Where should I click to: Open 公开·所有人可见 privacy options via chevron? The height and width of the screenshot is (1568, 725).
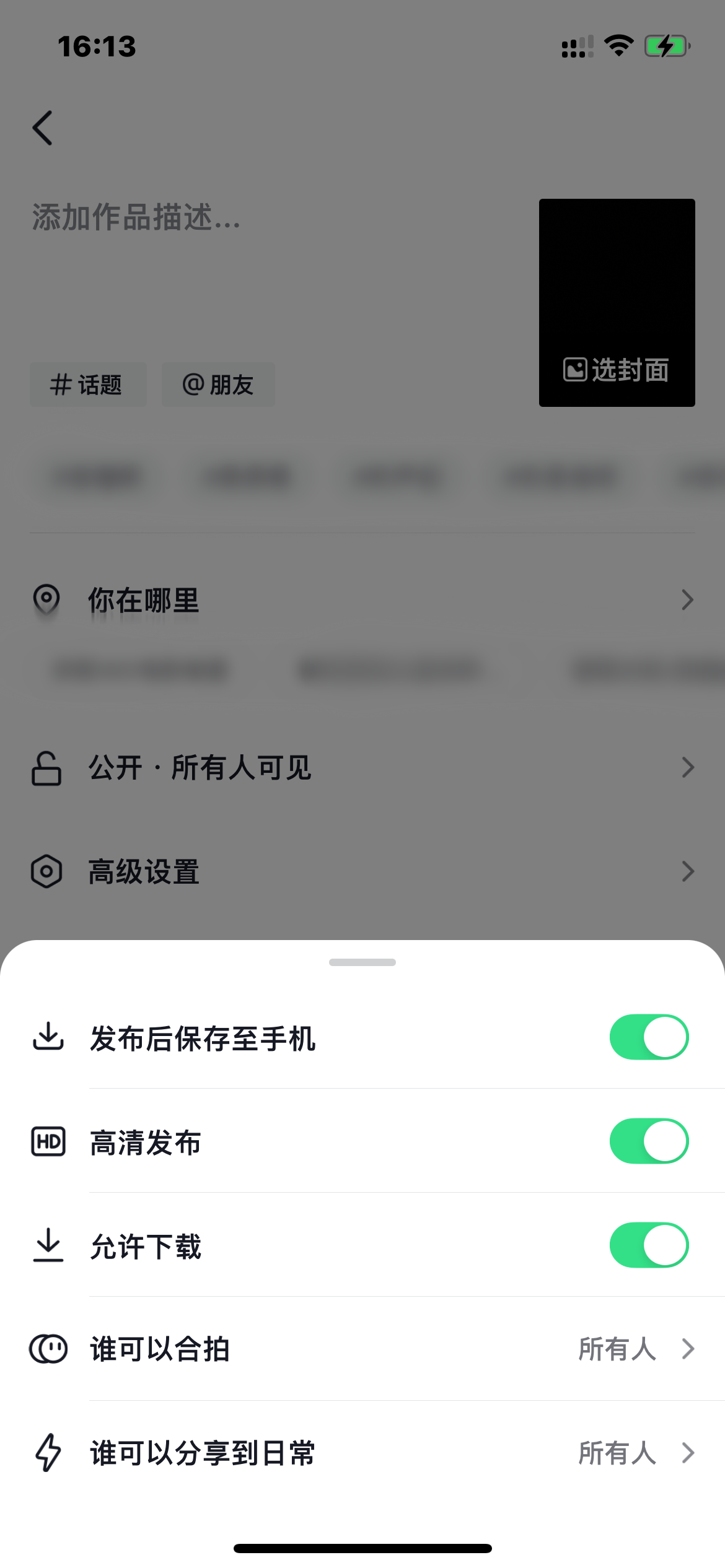(687, 767)
